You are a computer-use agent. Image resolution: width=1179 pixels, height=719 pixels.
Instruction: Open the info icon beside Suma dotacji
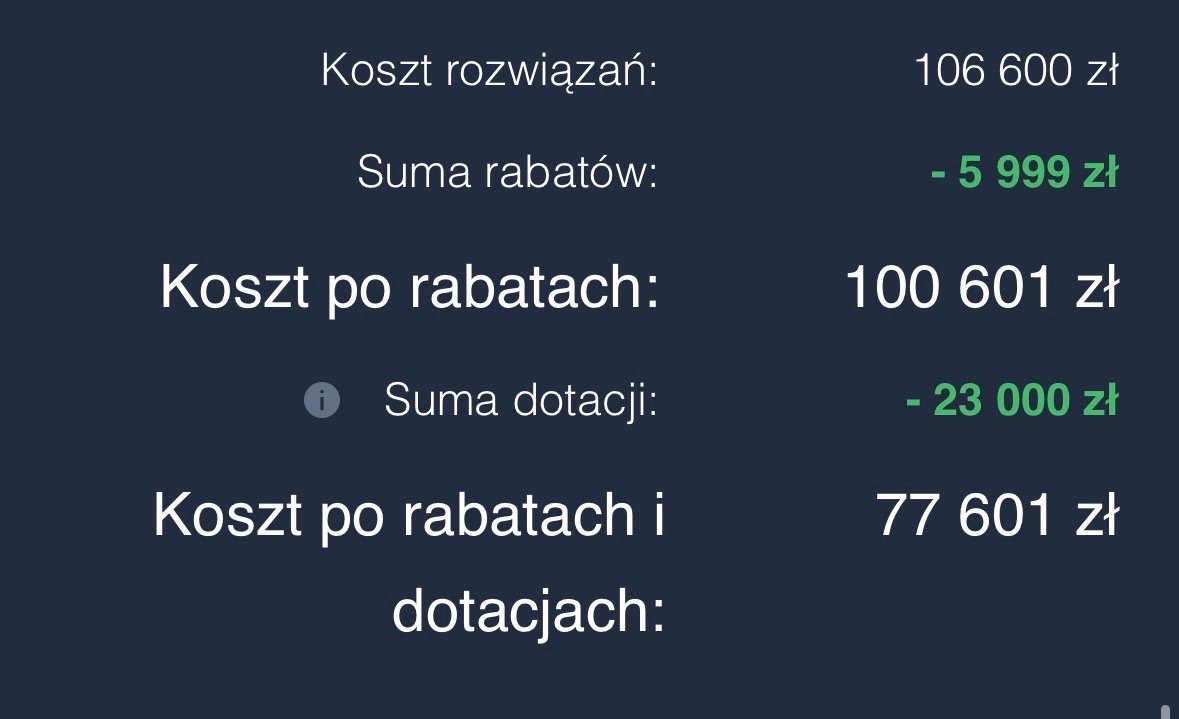[322, 401]
